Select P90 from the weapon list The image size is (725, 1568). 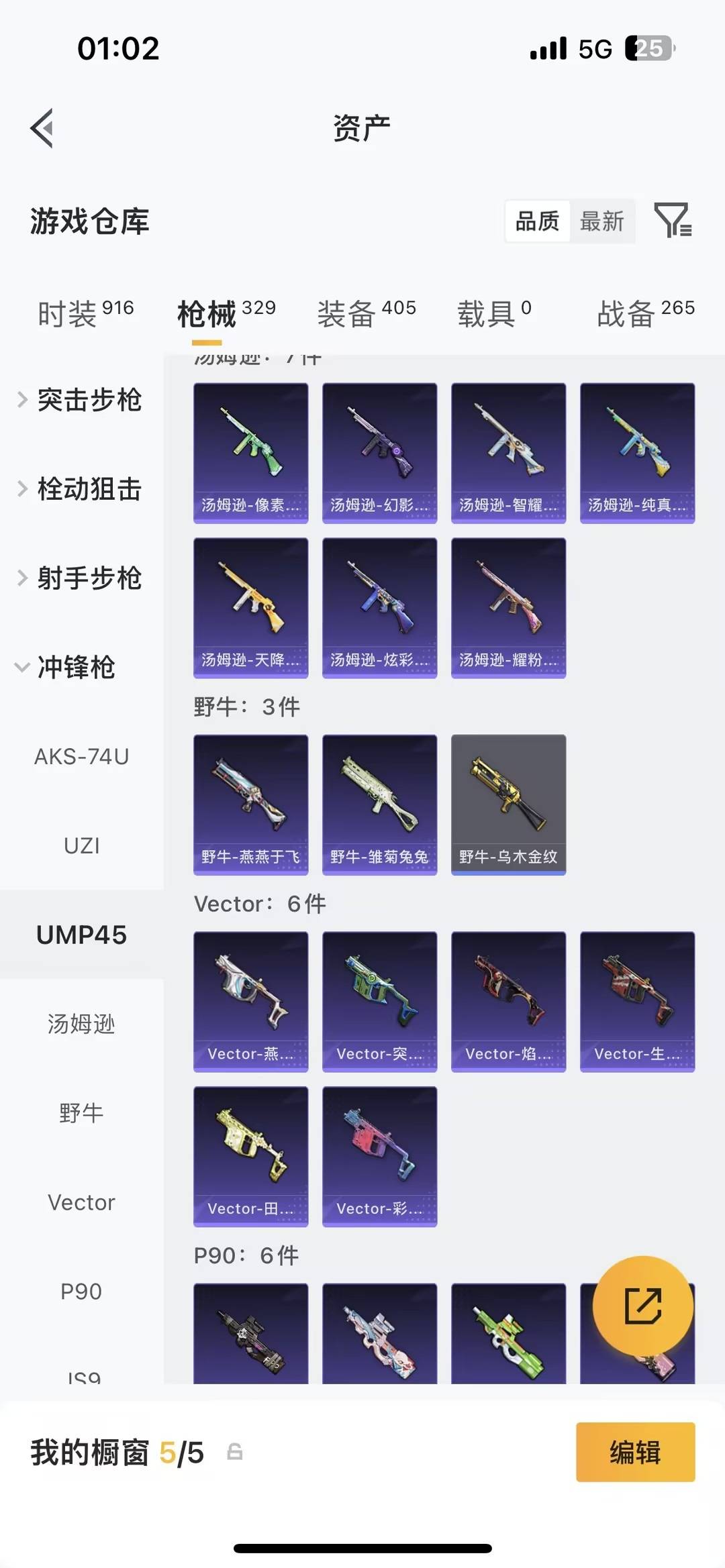[81, 1290]
